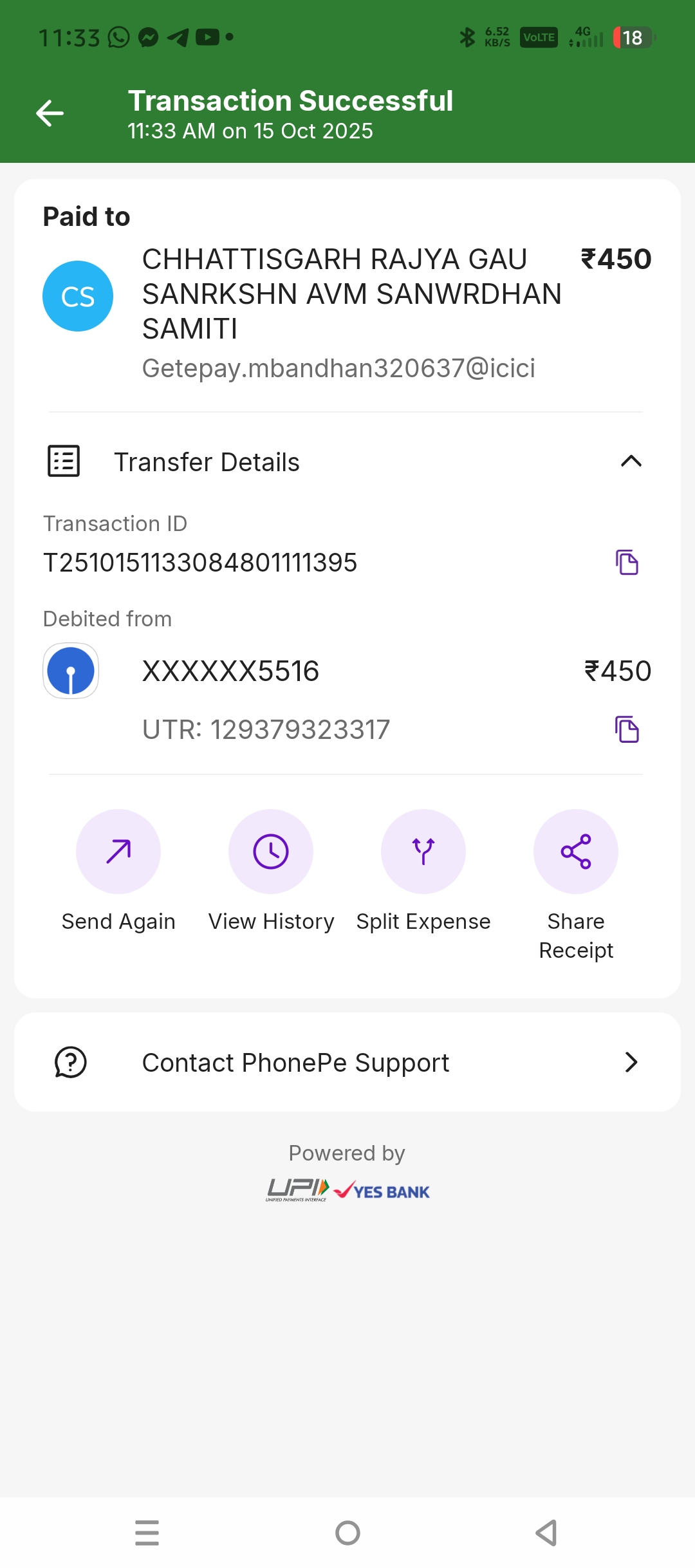
Task: Select Split Expense
Action: (423, 852)
